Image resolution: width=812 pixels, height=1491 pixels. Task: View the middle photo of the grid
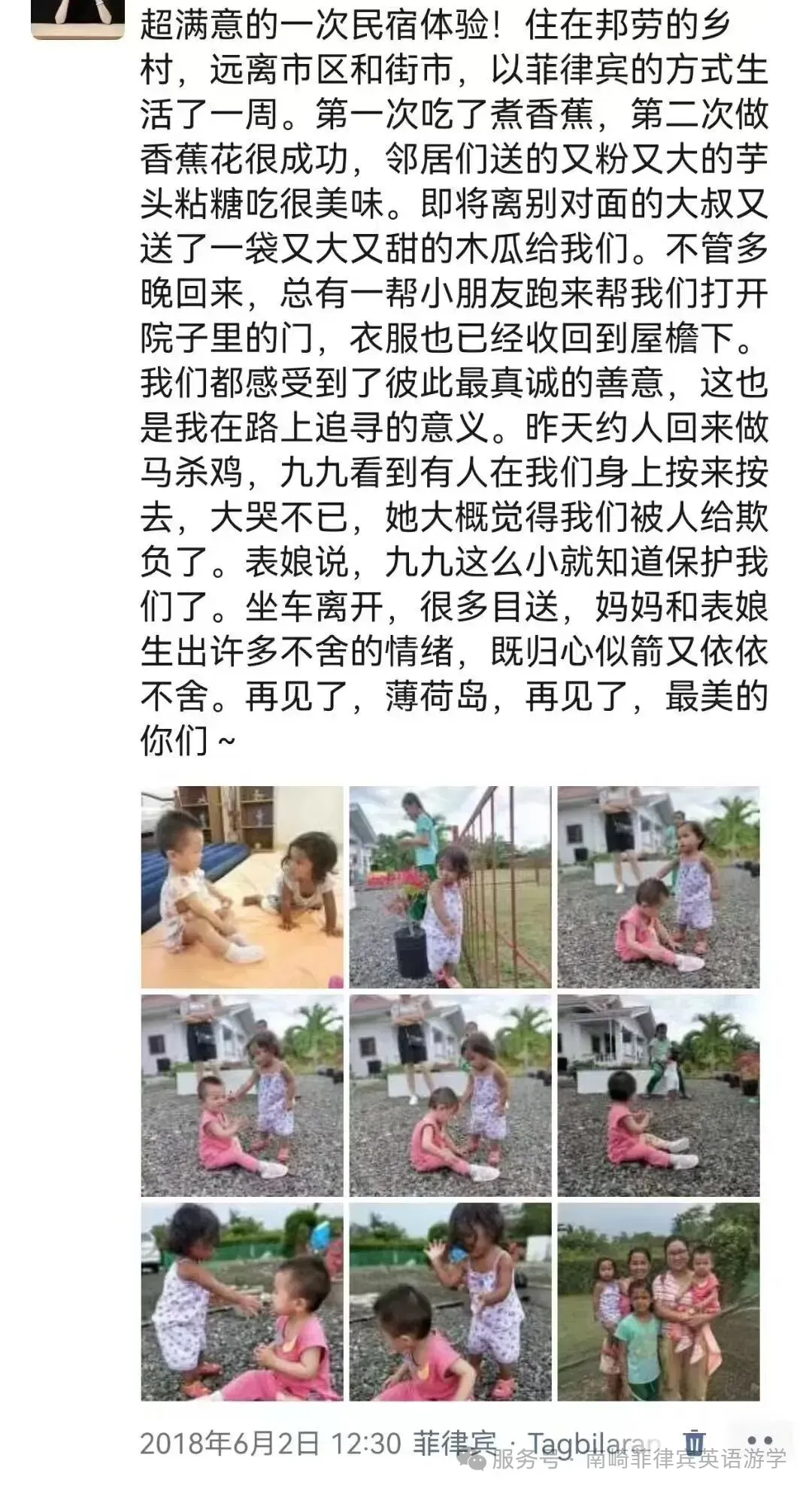pyautogui.click(x=450, y=1095)
